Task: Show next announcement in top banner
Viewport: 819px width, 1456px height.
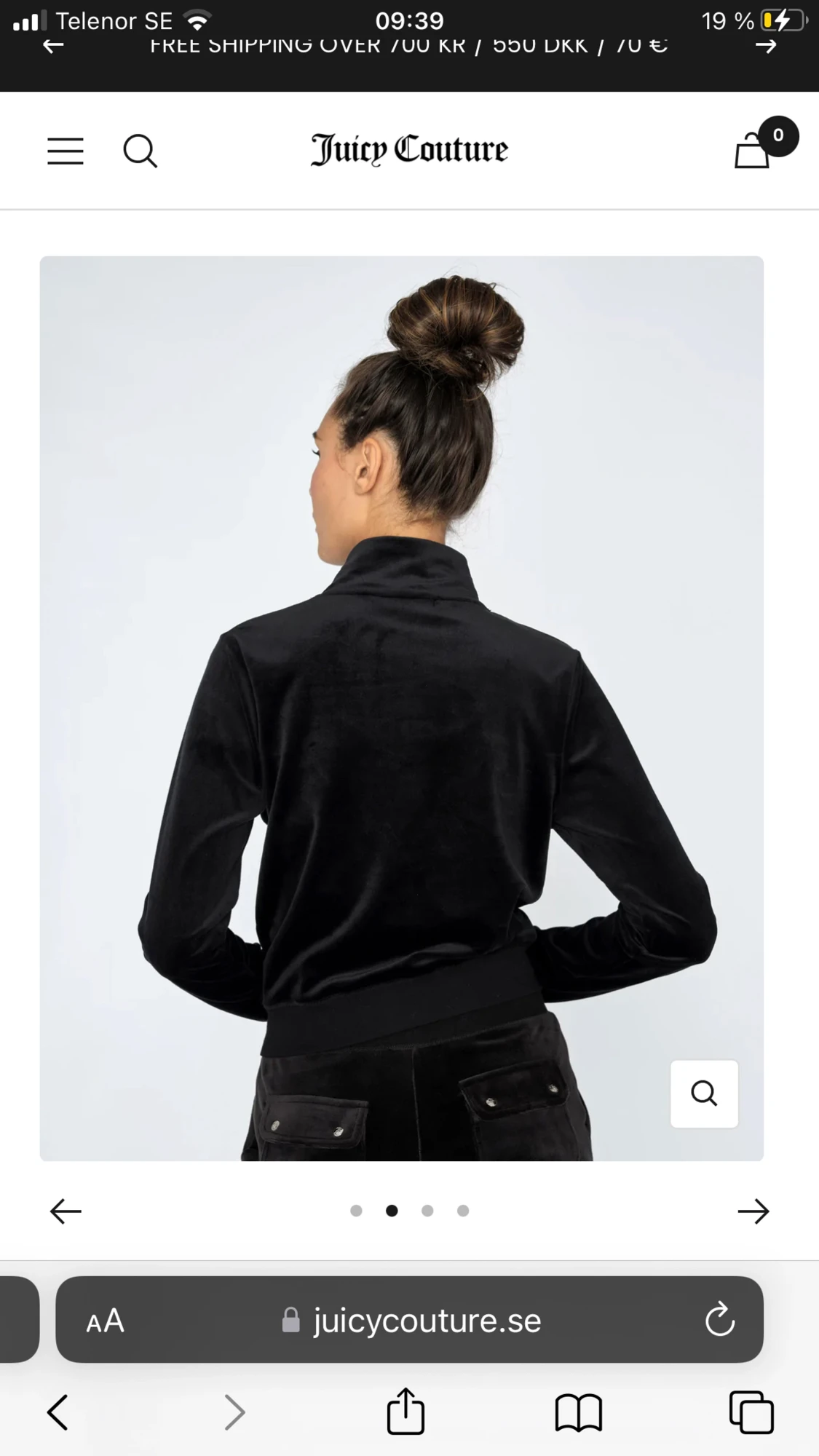Action: 766,45
